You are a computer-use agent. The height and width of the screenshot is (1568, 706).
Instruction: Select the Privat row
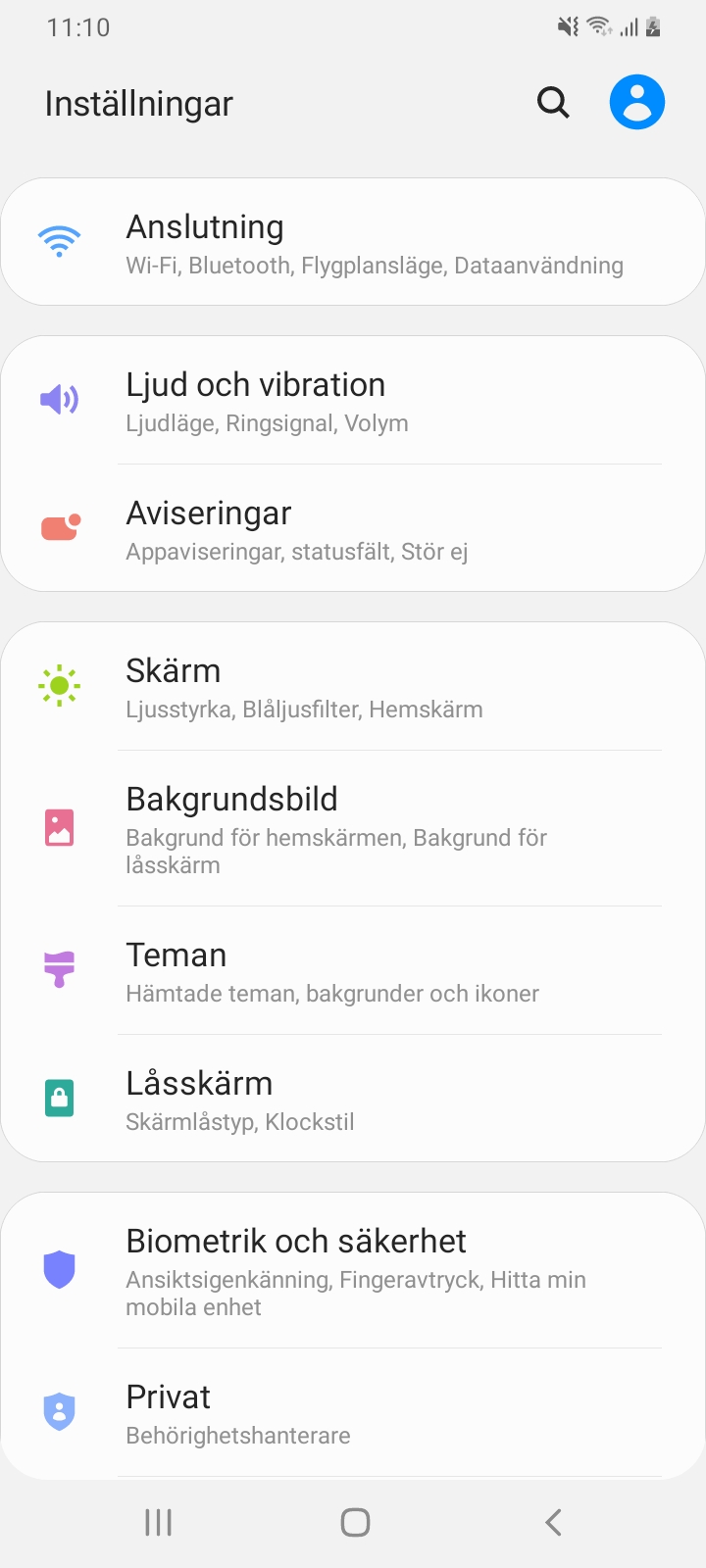coord(353,1413)
